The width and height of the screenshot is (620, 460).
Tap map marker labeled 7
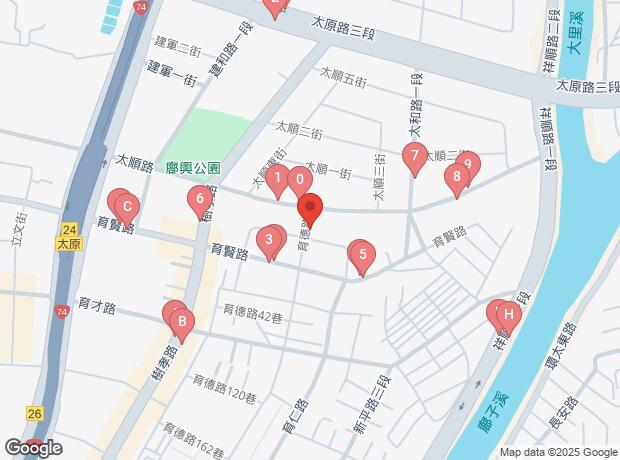tap(413, 156)
